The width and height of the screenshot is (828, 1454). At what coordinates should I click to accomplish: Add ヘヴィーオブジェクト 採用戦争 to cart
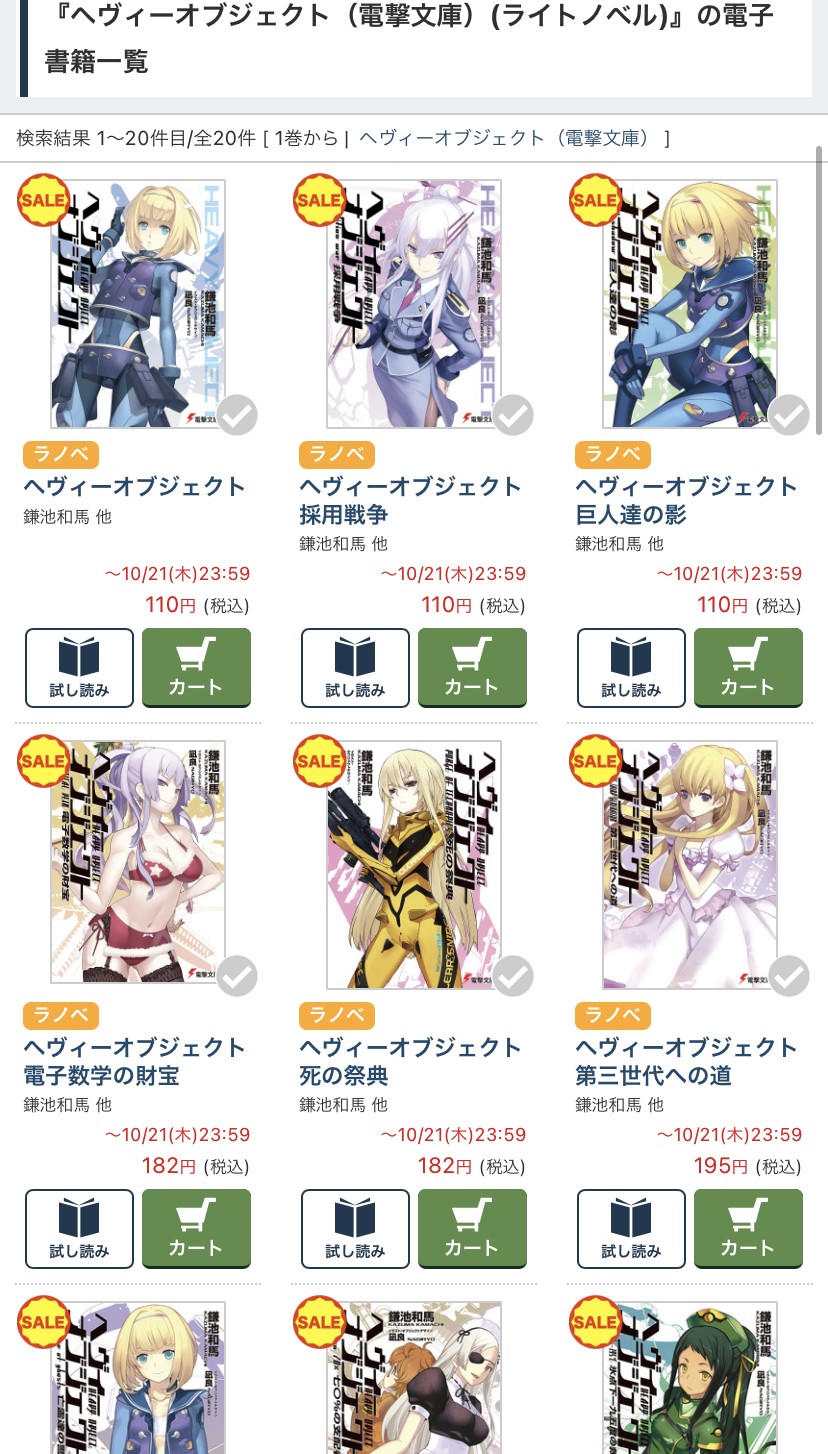pos(472,667)
